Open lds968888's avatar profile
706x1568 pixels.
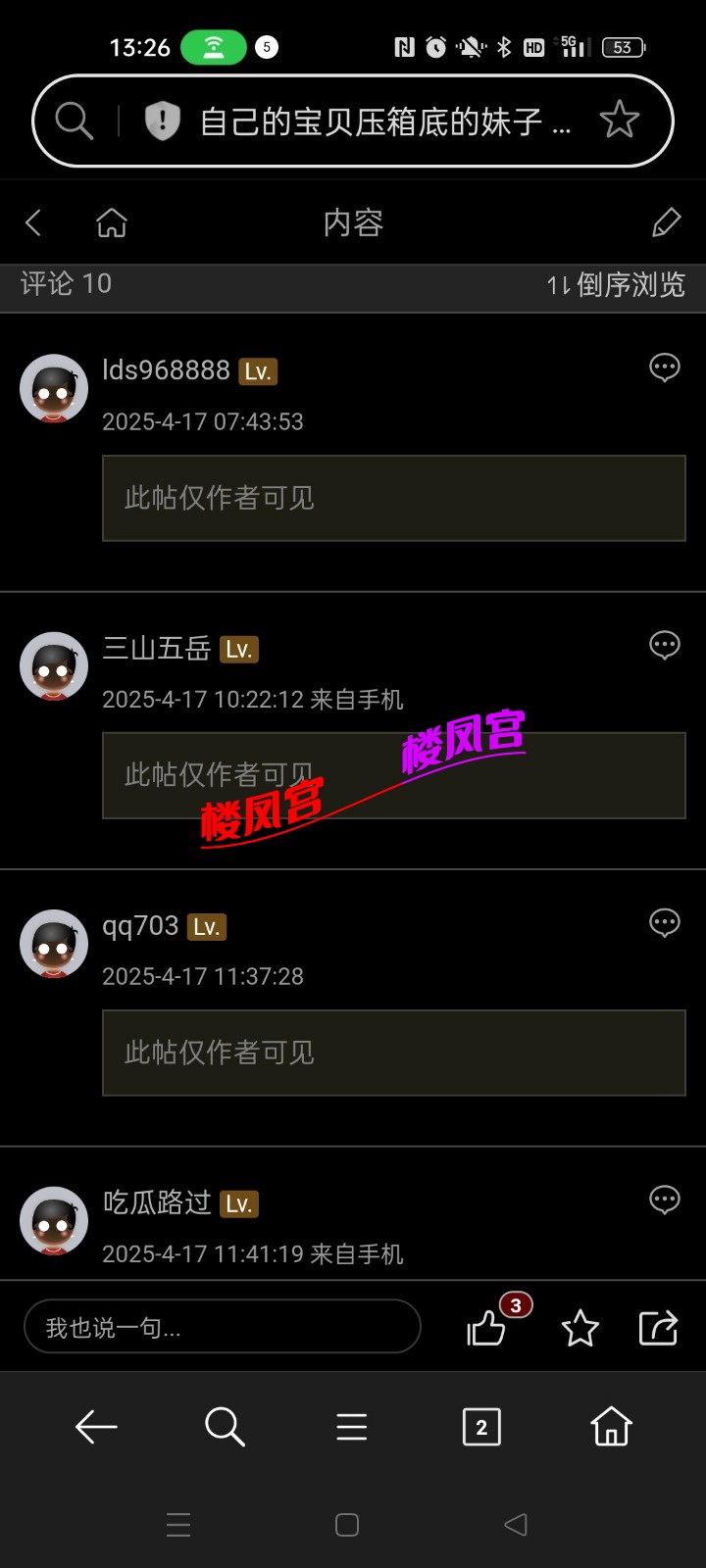(x=54, y=388)
